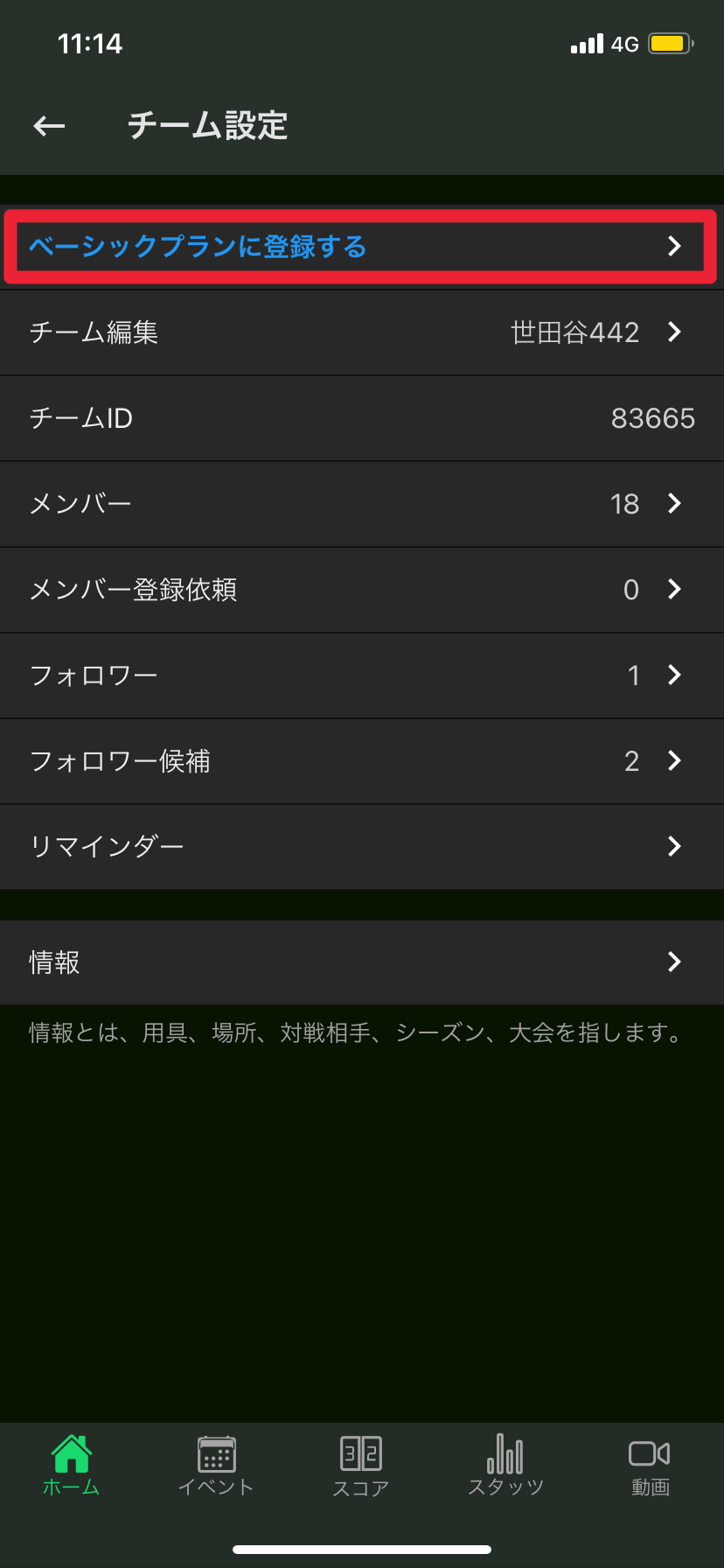Go back using the arrow icon
This screenshot has width=724, height=1568.
click(x=49, y=126)
